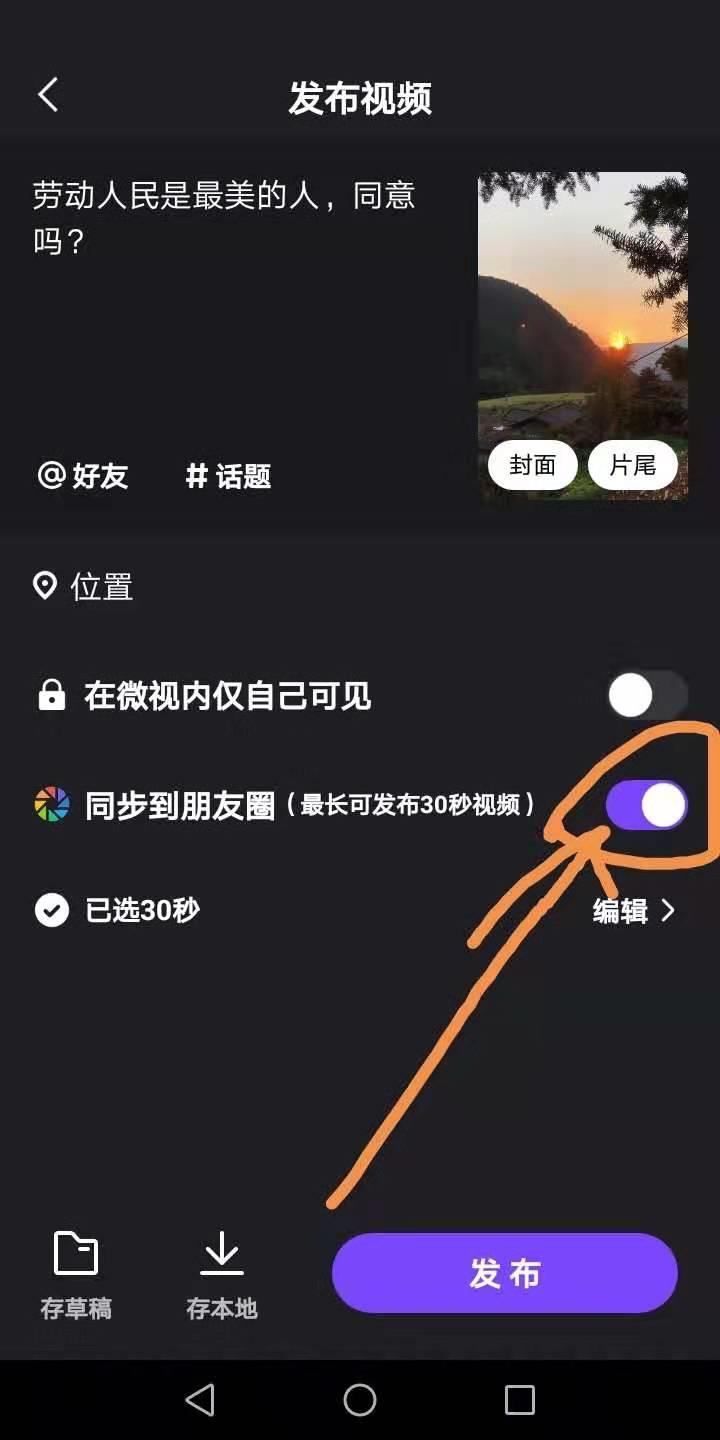
Task: Enable 在微视内仅自己可见 switch
Action: [x=647, y=695]
